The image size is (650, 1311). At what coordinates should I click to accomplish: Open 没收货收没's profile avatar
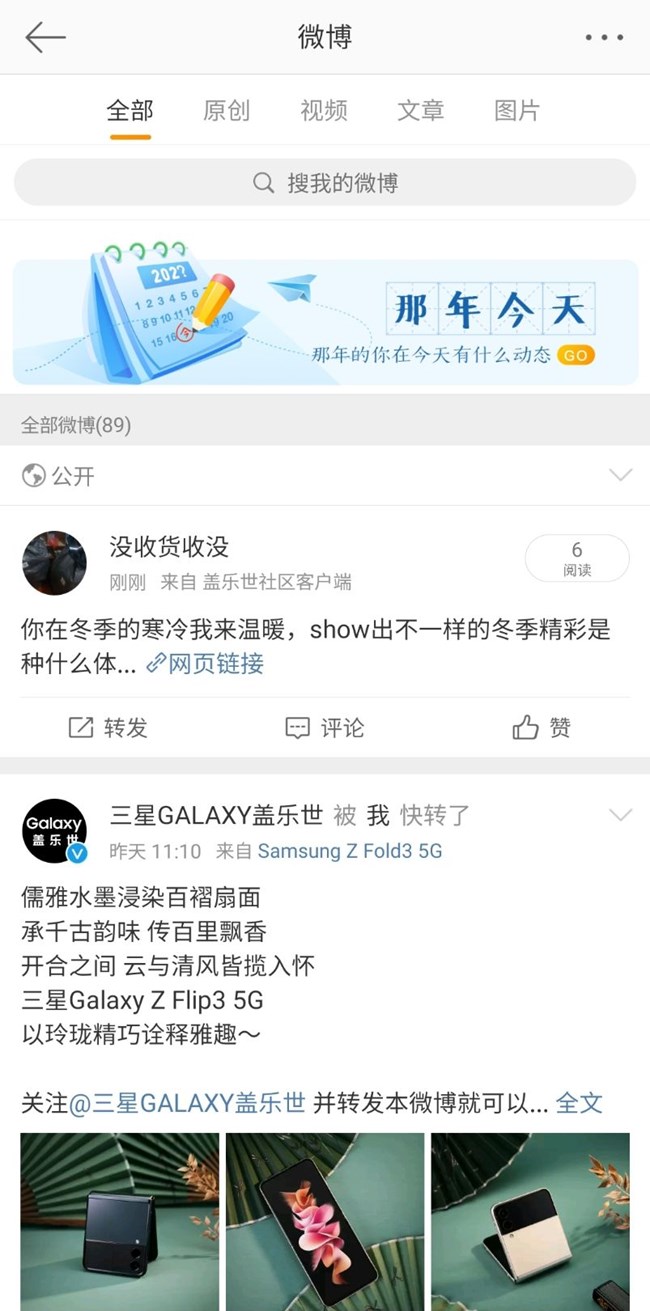[54, 563]
